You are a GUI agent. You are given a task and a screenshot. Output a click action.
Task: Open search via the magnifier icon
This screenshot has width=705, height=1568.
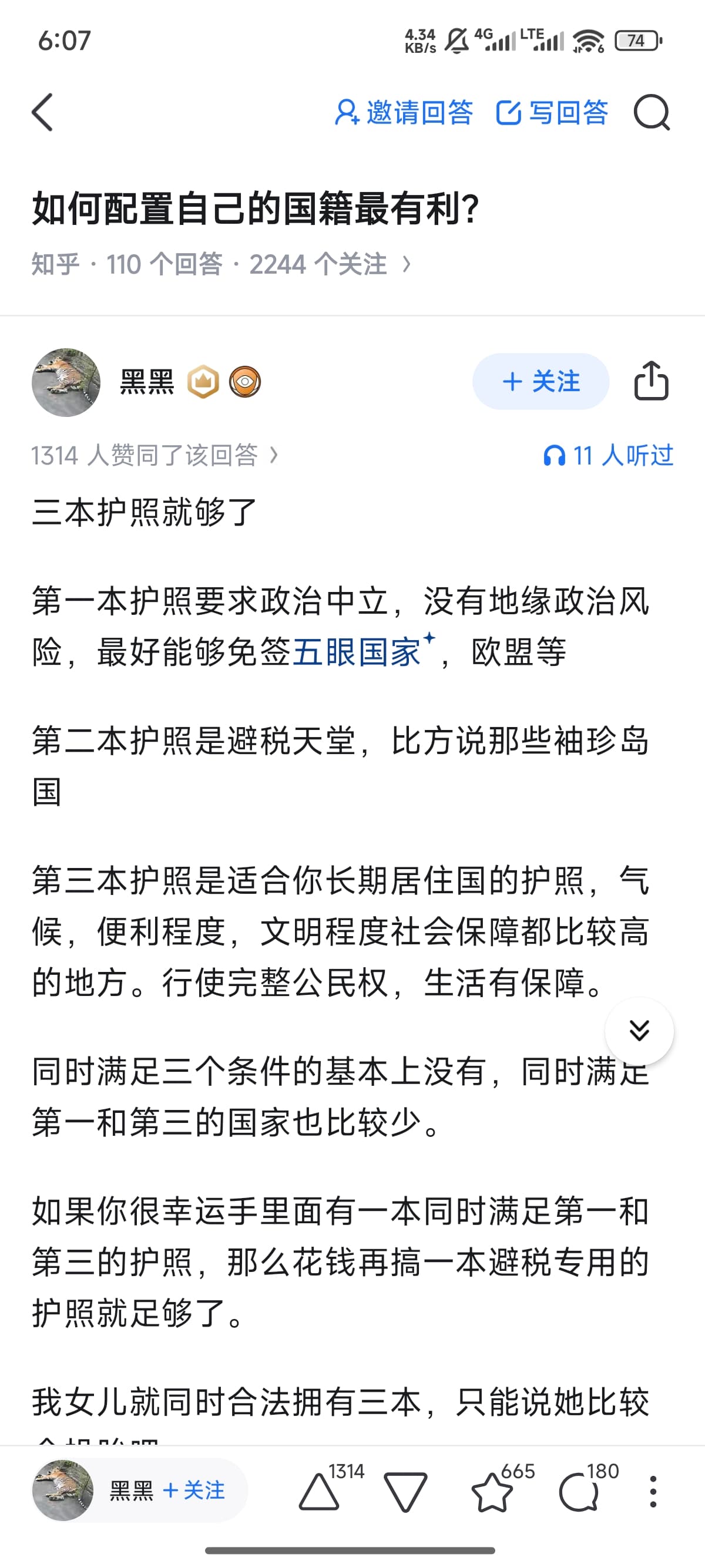tap(652, 113)
